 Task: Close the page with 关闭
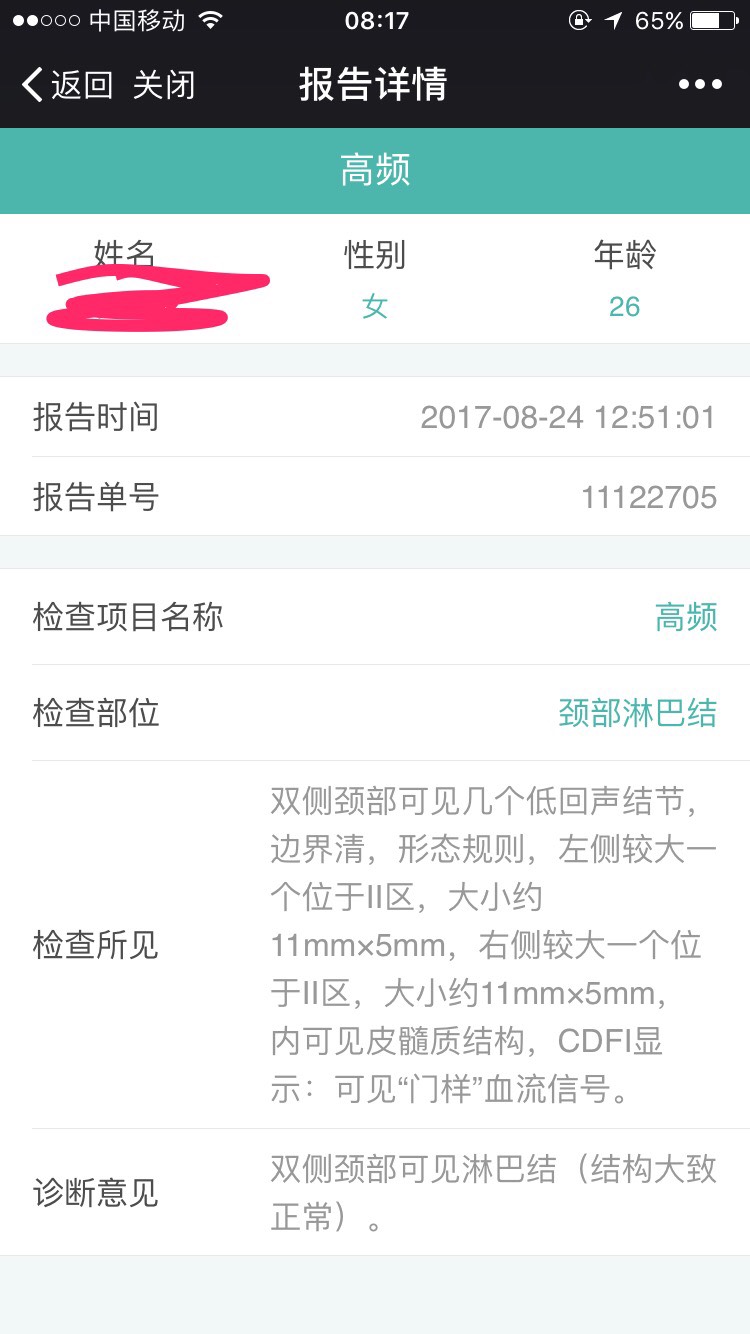[x=164, y=85]
